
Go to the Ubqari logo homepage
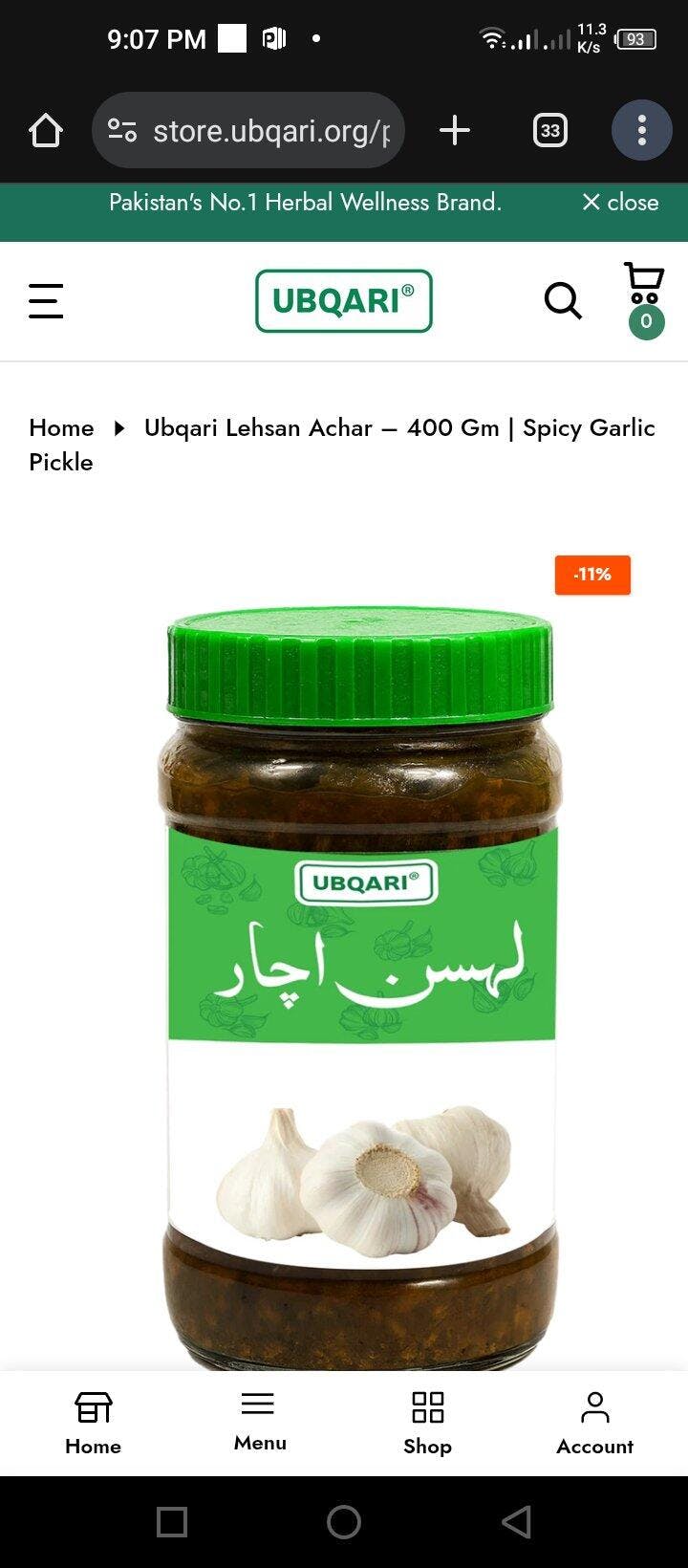point(344,301)
